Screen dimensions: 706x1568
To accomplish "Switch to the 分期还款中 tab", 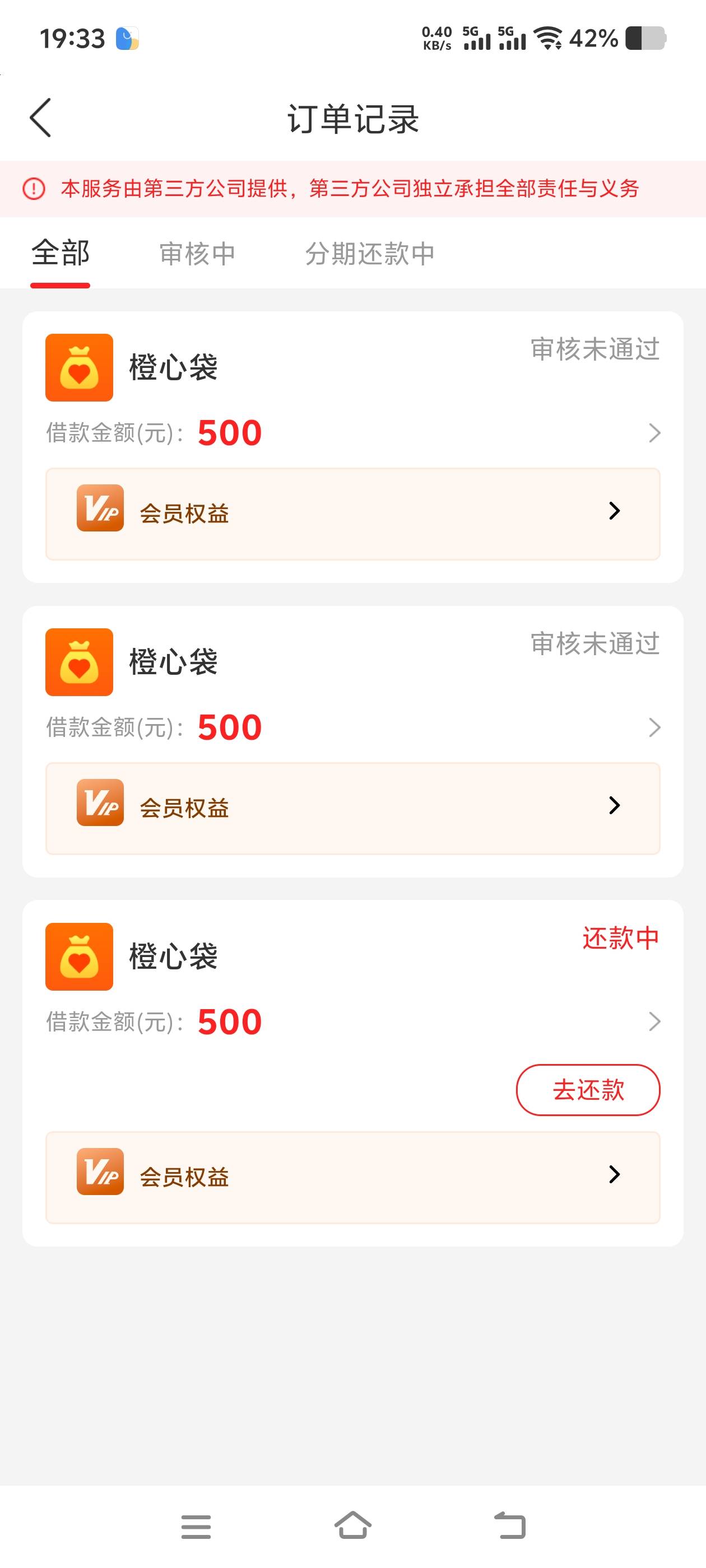I will (x=369, y=254).
